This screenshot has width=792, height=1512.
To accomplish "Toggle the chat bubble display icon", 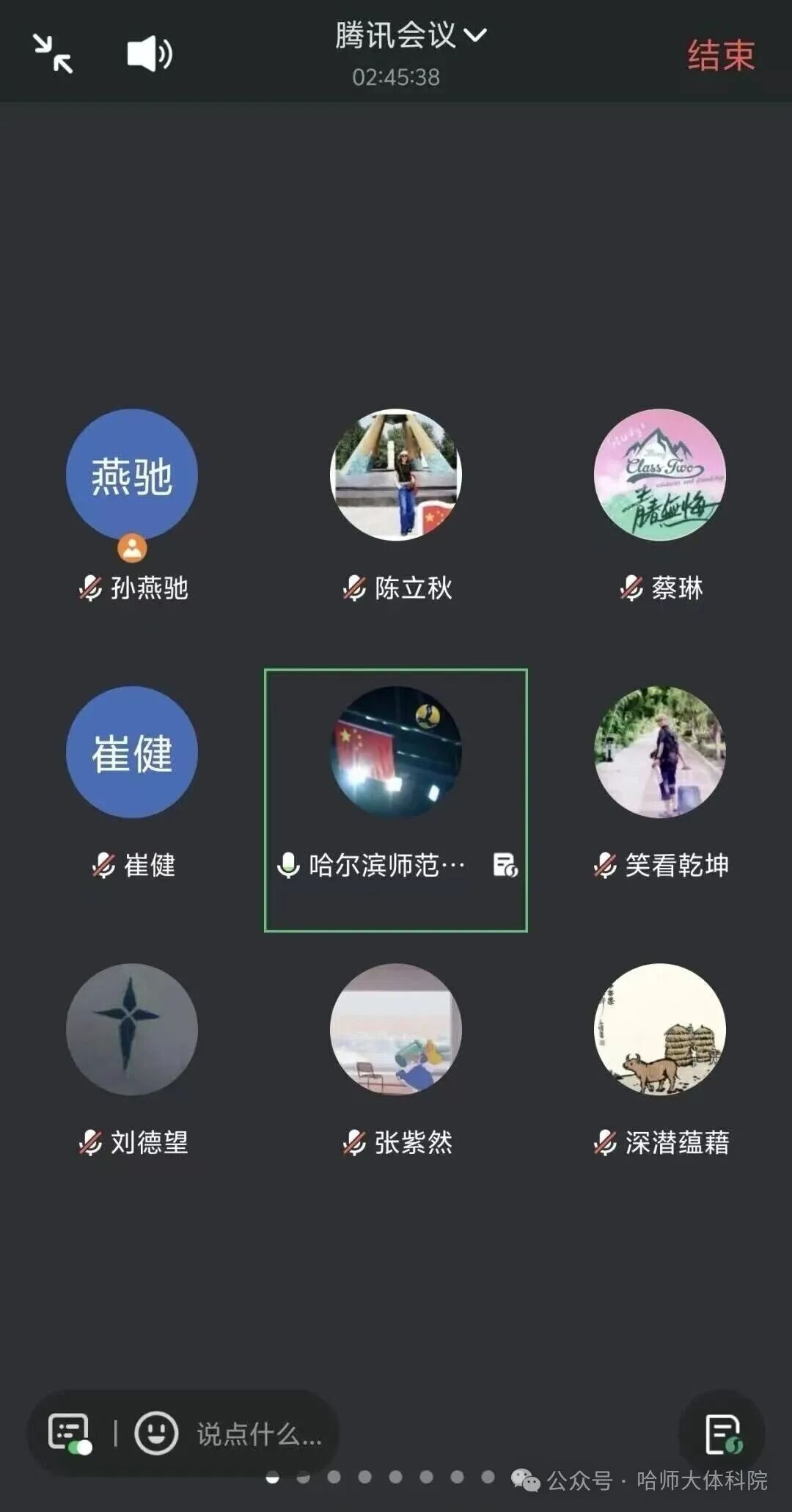I will [x=70, y=1433].
